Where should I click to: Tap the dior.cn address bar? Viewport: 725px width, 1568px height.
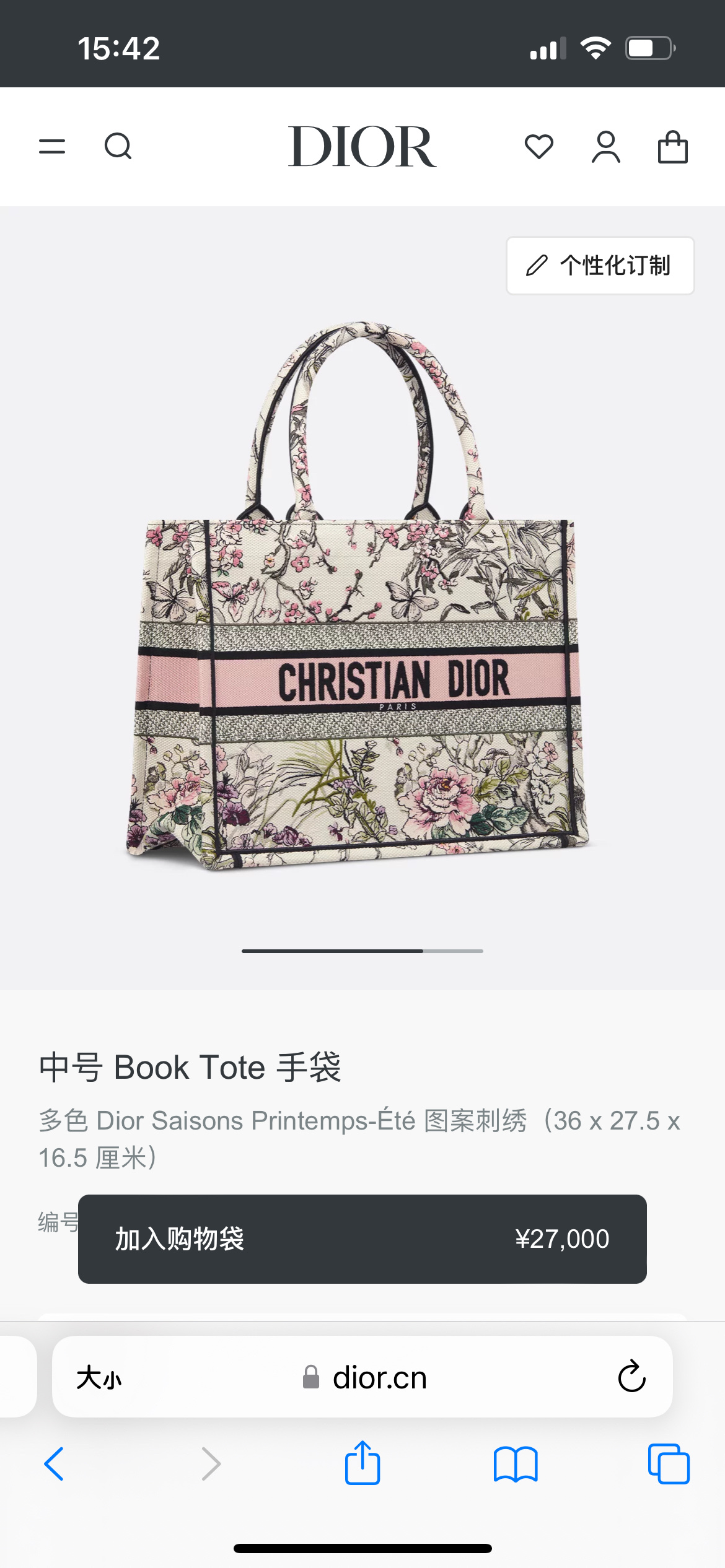(x=372, y=1378)
